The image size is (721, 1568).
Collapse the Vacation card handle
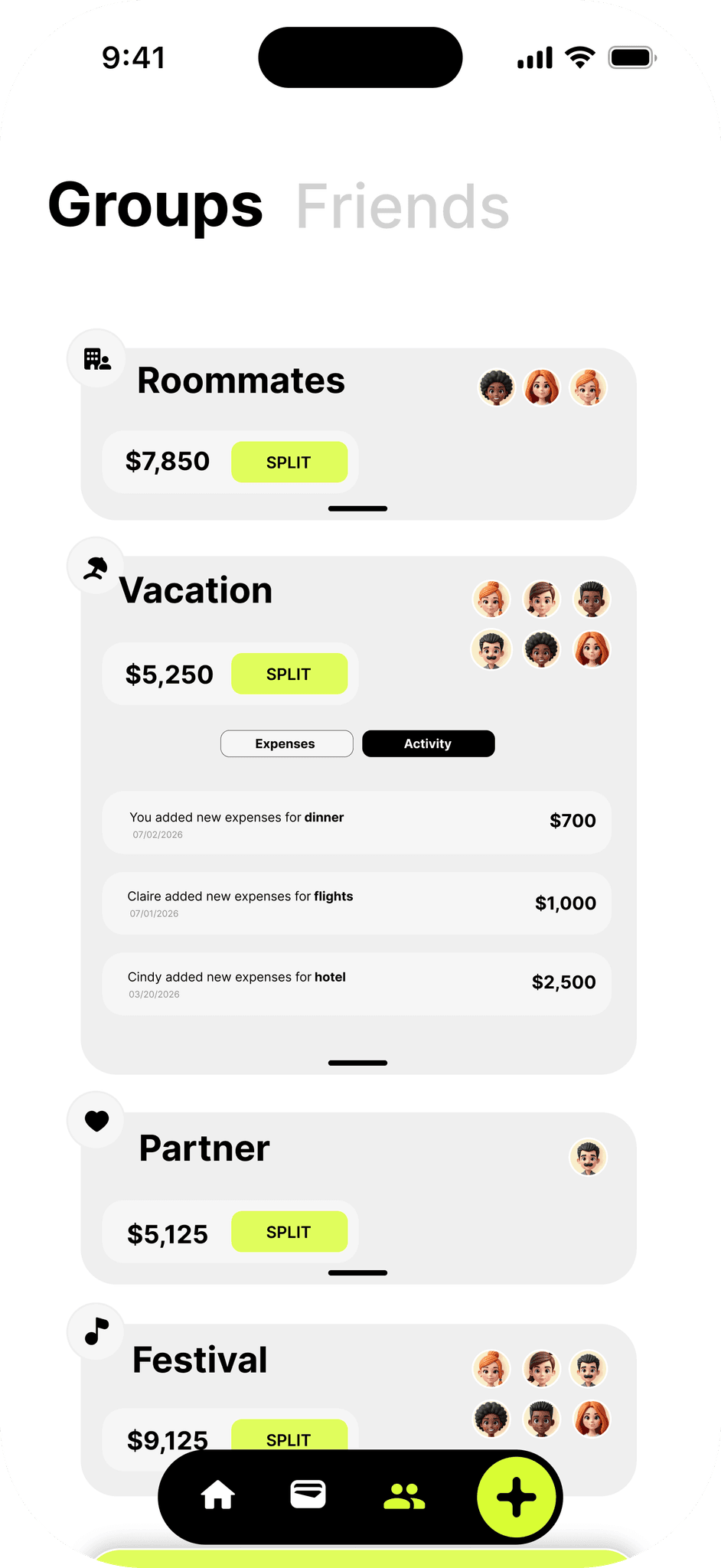pos(357,1063)
